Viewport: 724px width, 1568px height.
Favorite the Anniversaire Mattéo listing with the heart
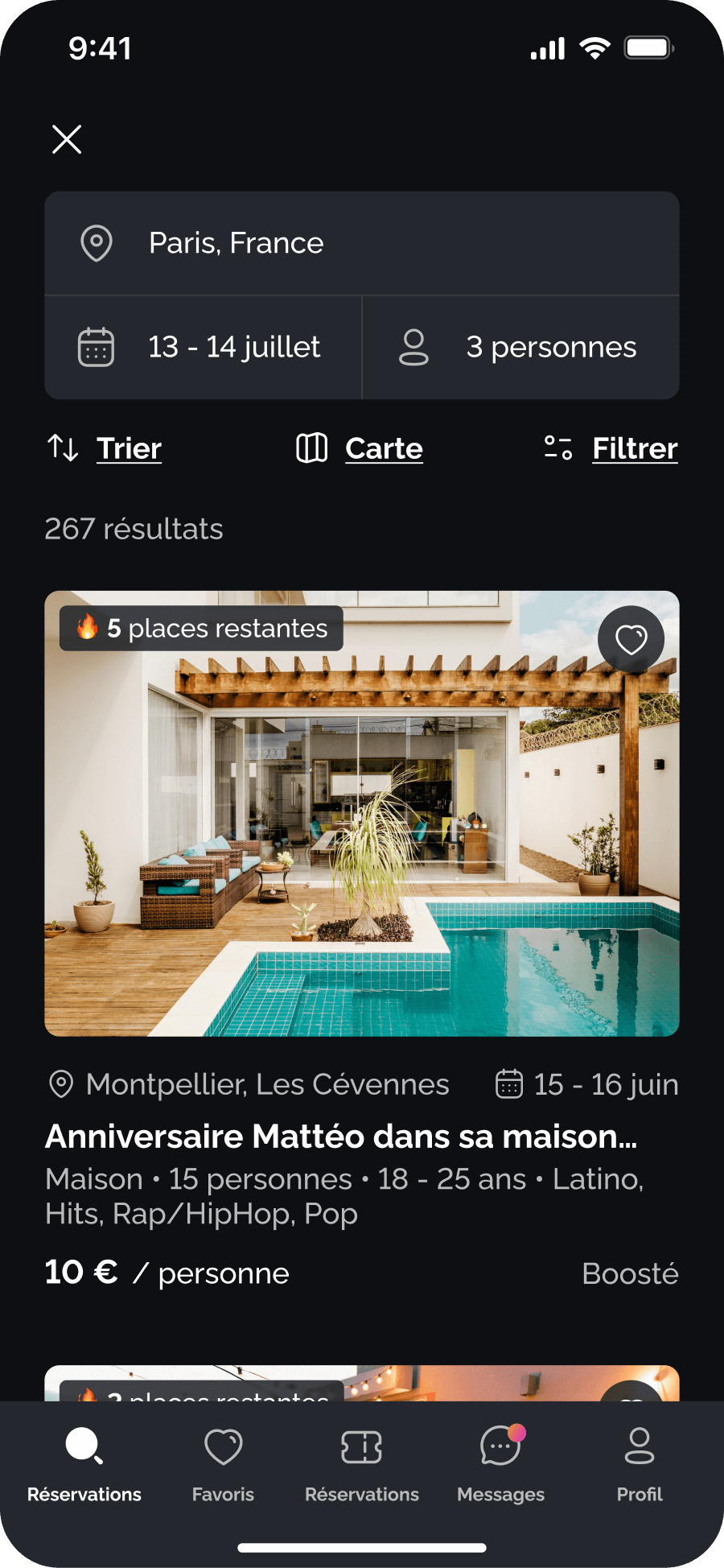click(631, 639)
